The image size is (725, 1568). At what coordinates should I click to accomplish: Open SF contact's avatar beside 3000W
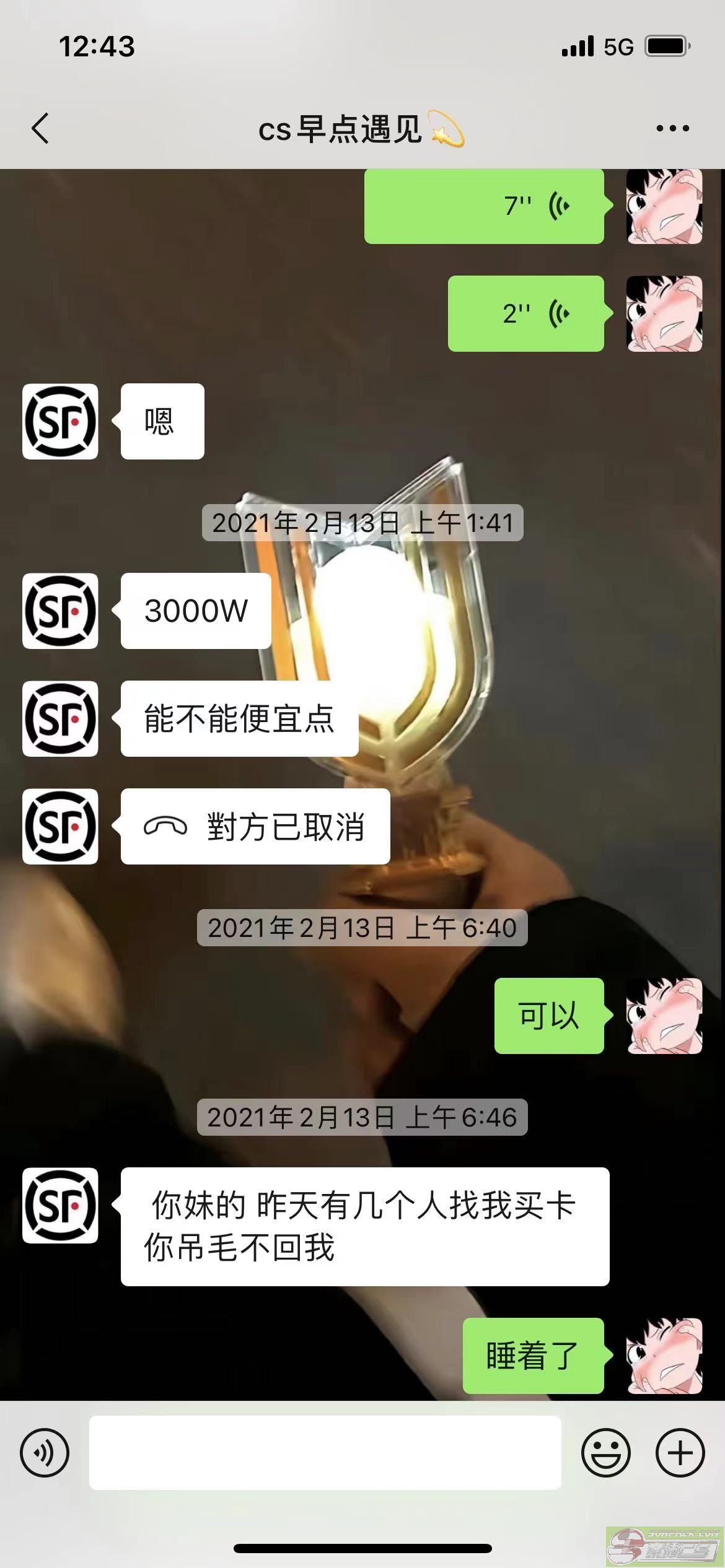tap(60, 611)
